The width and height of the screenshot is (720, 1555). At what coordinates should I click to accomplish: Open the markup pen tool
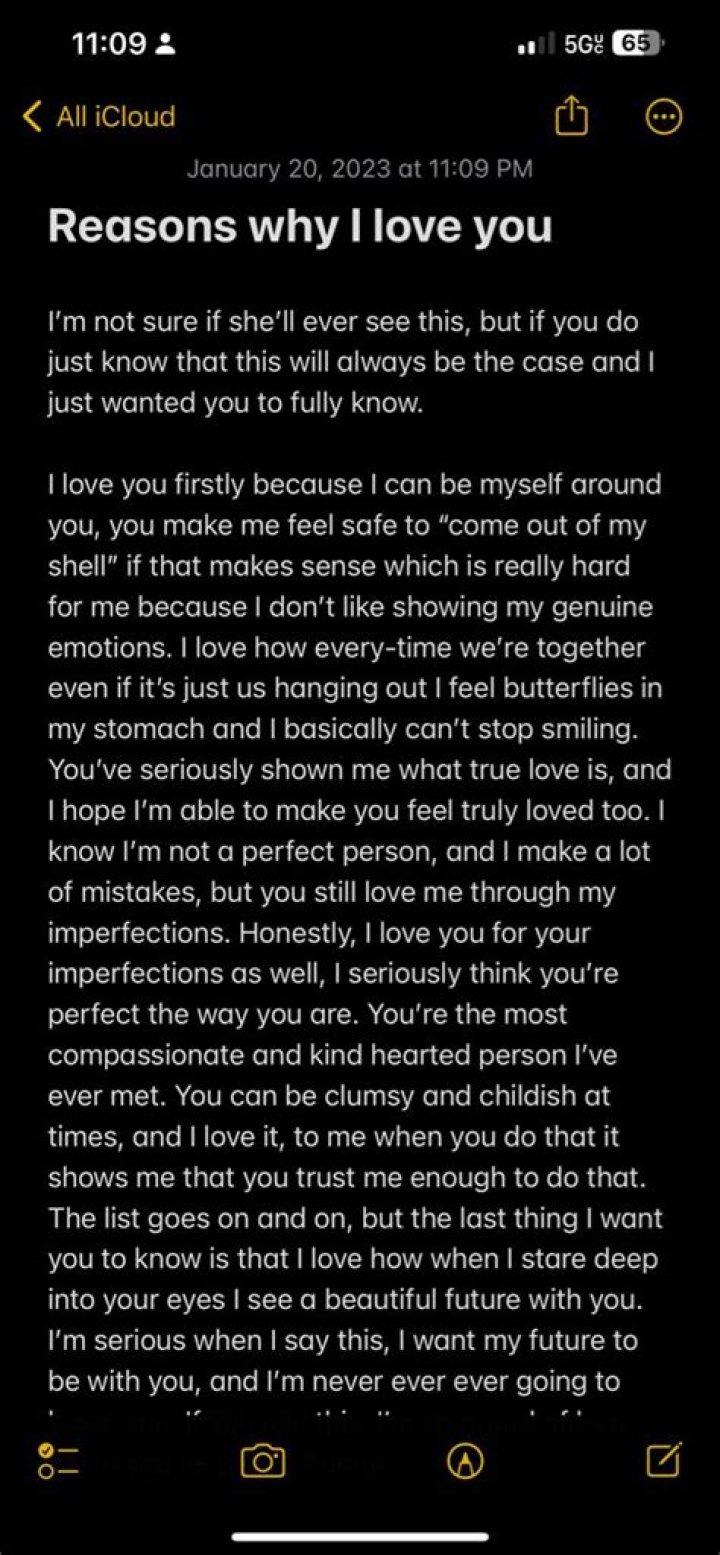[x=464, y=1462]
